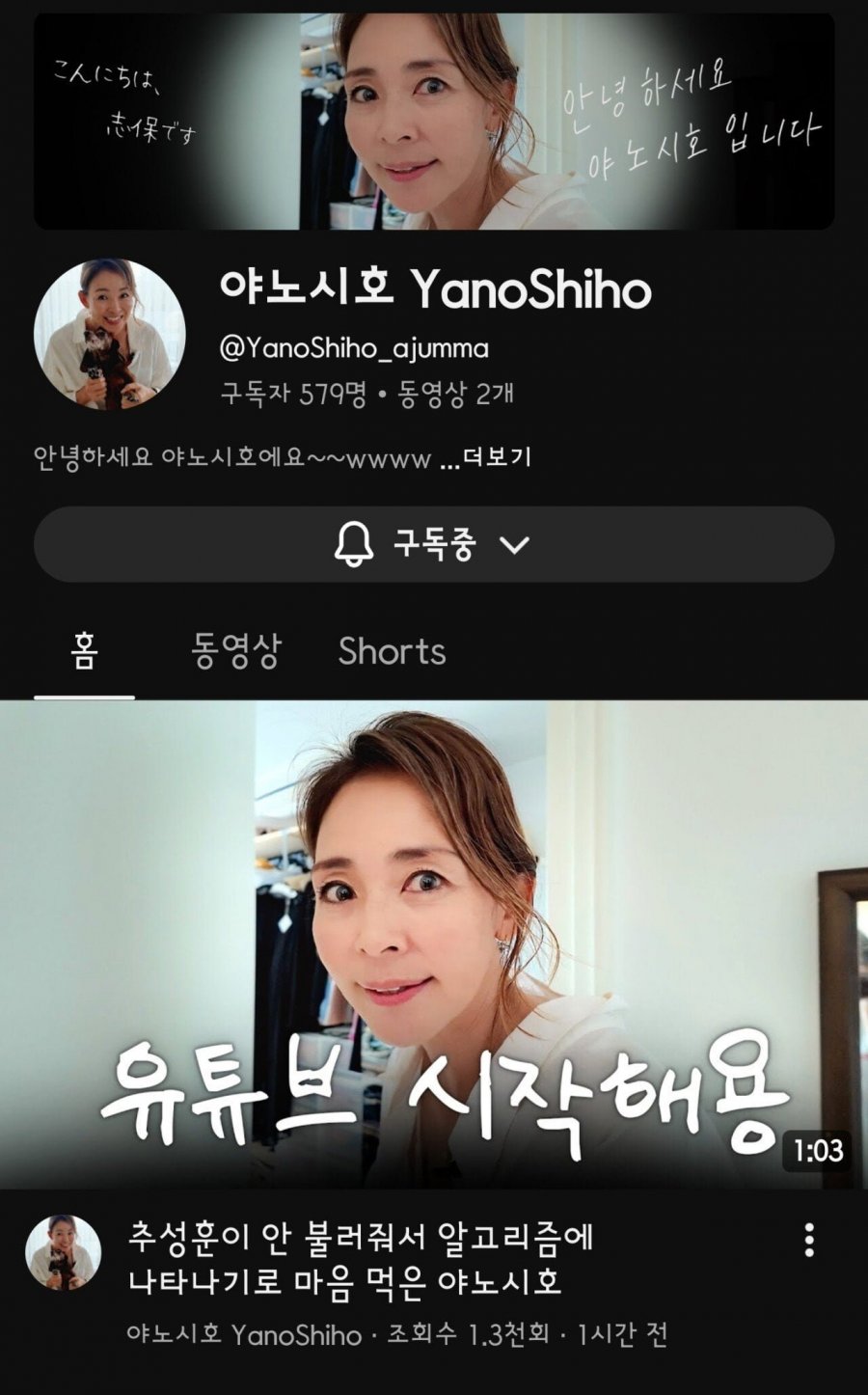Select the 홈 tab

click(x=84, y=651)
